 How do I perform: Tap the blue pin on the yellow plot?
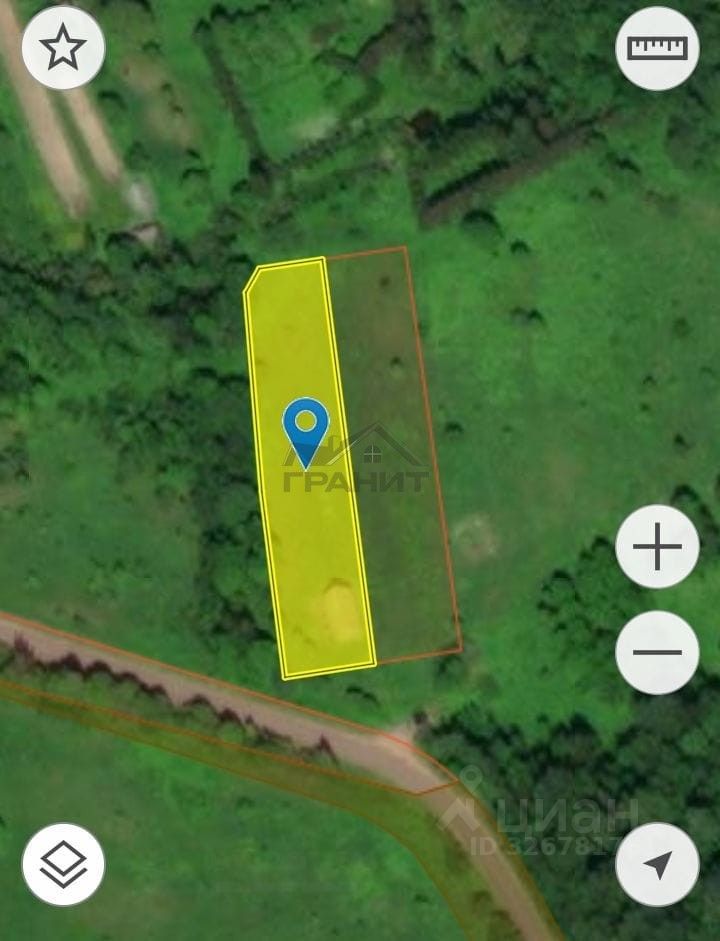tap(305, 428)
